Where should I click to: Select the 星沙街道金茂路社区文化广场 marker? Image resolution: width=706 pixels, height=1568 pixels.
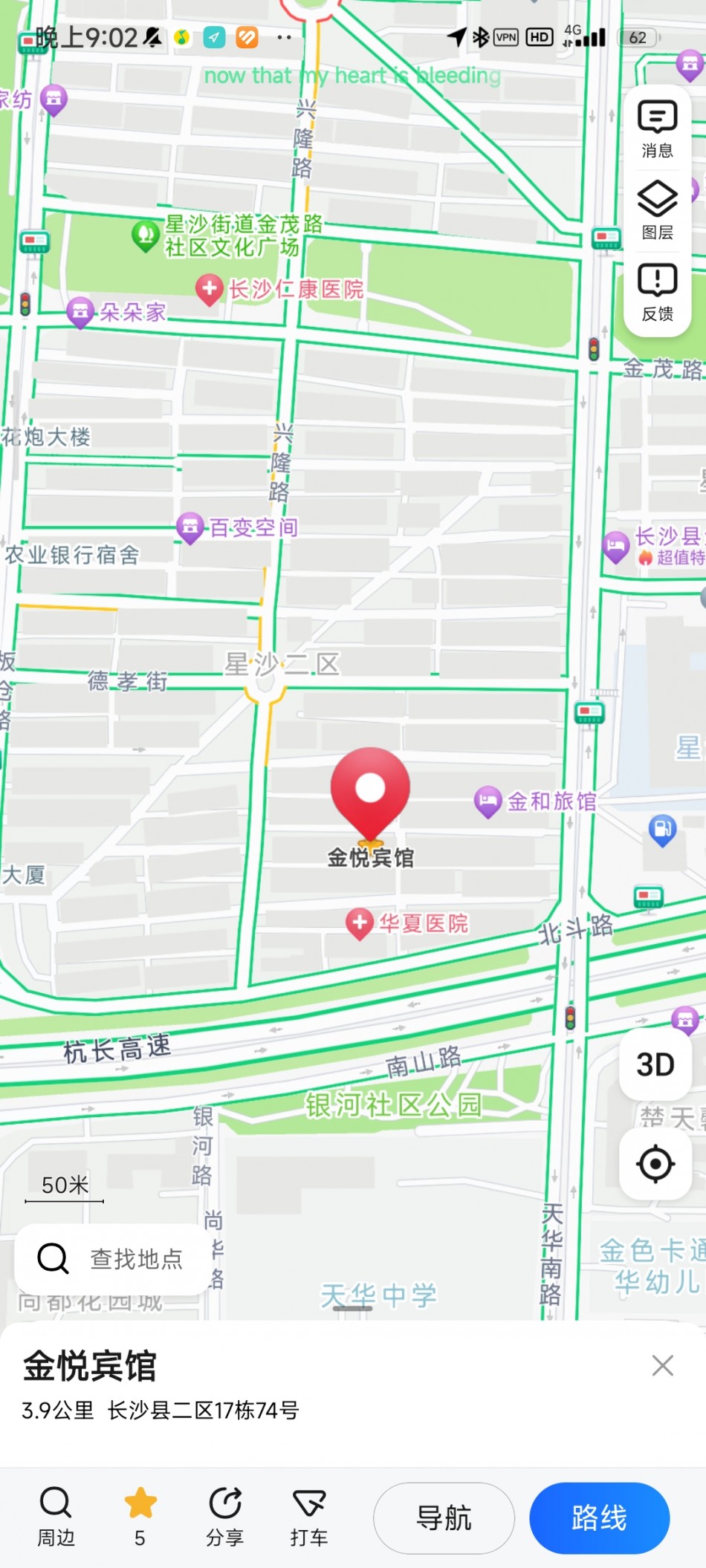(x=146, y=236)
